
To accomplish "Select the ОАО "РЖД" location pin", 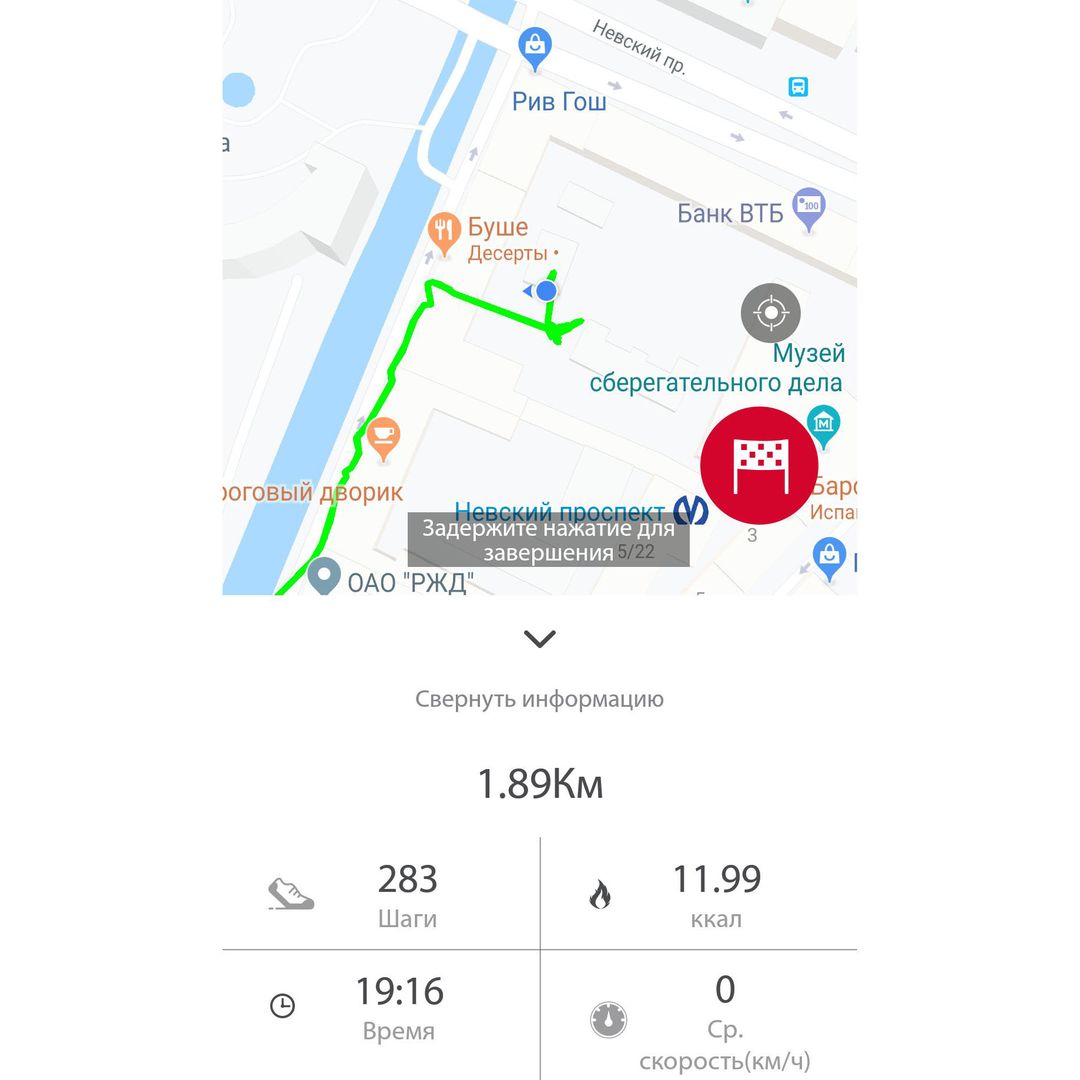I will 323,577.
